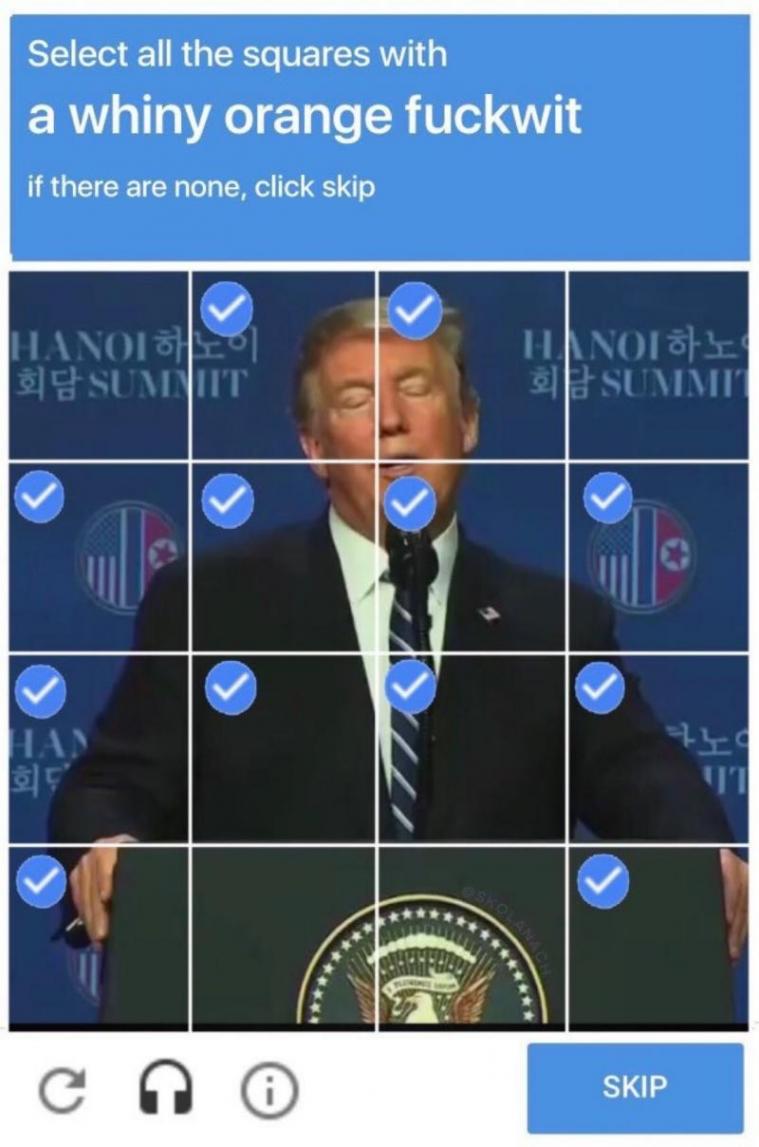This screenshot has width=759, height=1147.
Task: Select the tile with the left HANOI SUMMIT sign
Action: 98,366
